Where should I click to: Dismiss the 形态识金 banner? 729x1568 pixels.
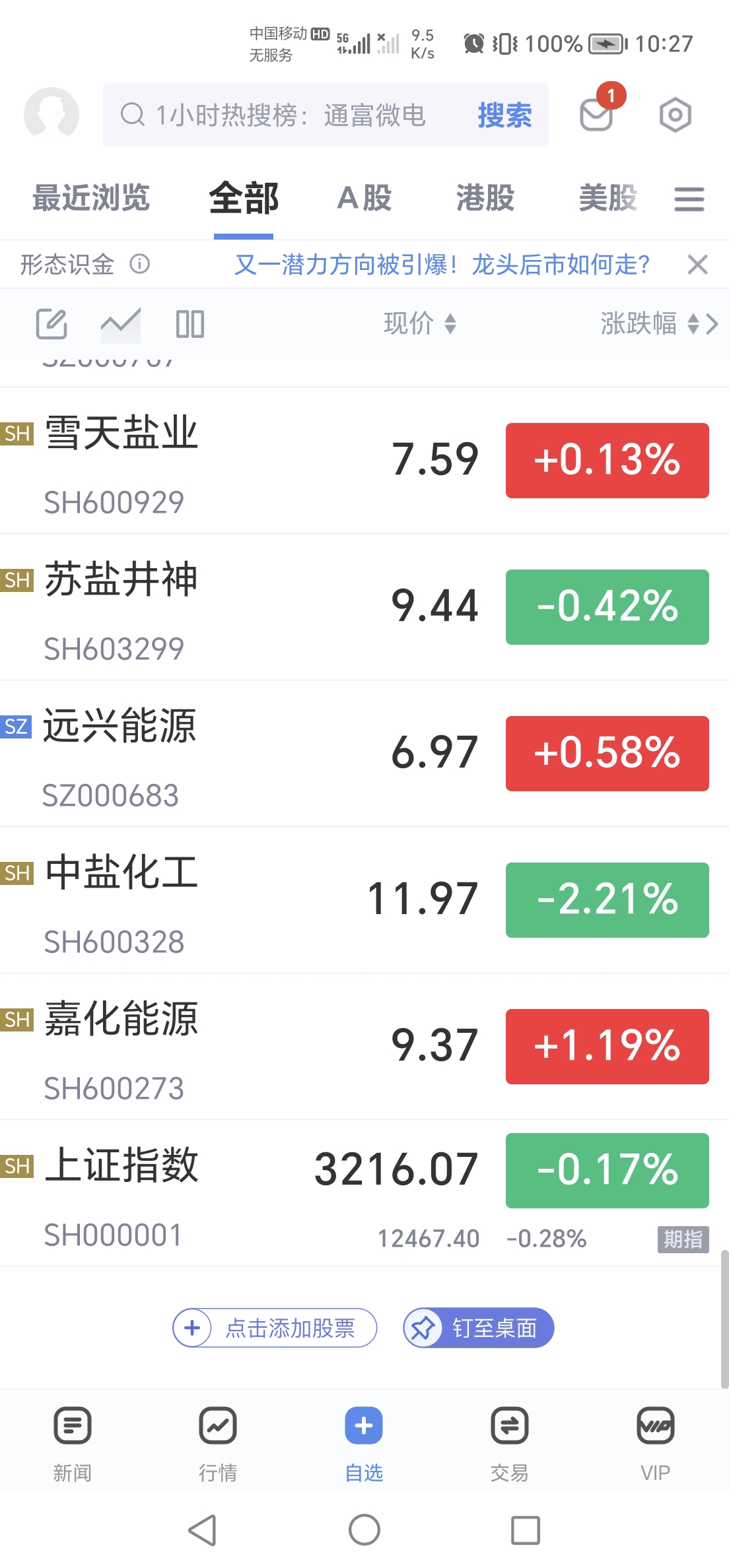coord(697,265)
